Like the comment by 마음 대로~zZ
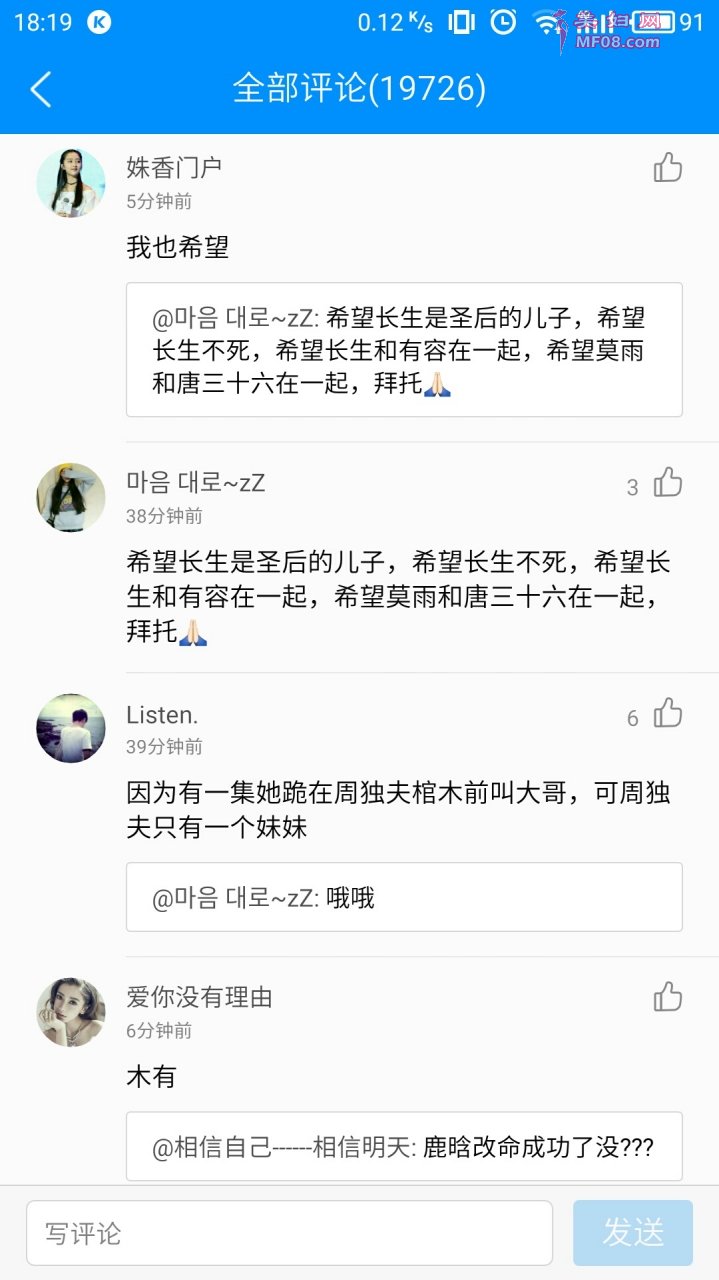This screenshot has height=1280, width=719. [667, 483]
